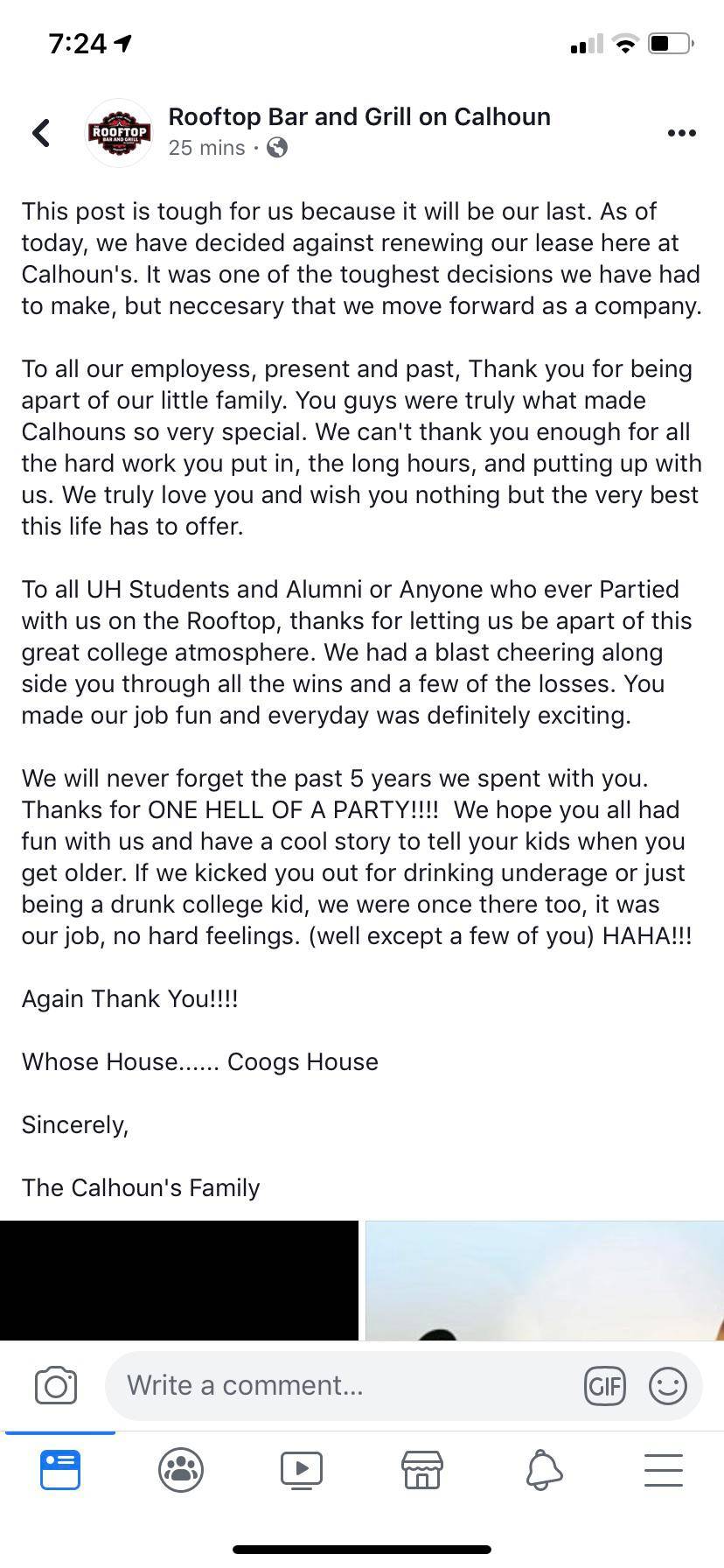Open the hamburger menu for more options
724x1568 pixels.
click(x=664, y=1470)
